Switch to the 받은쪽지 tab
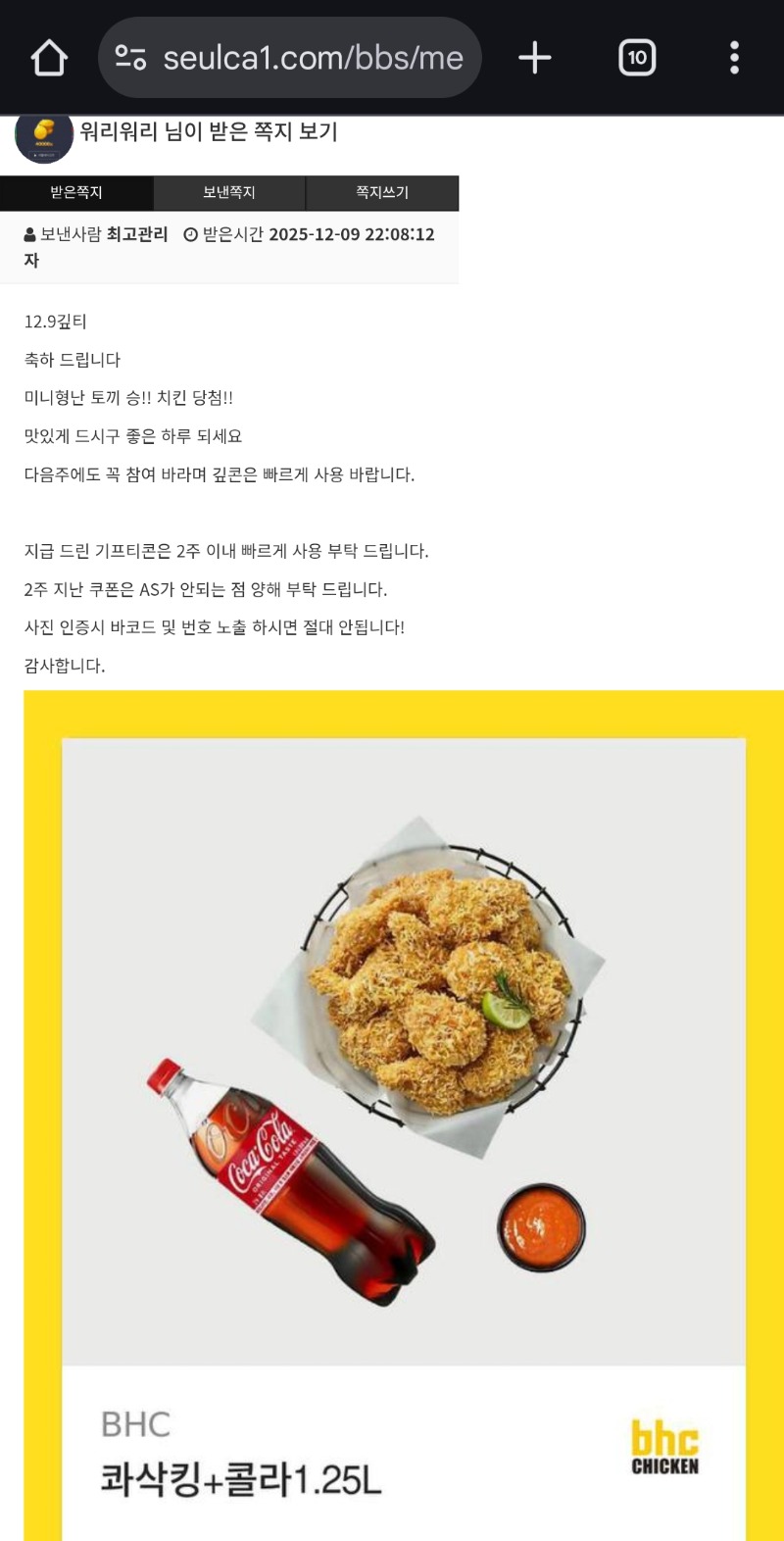This screenshot has height=1541, width=784. coord(76,192)
